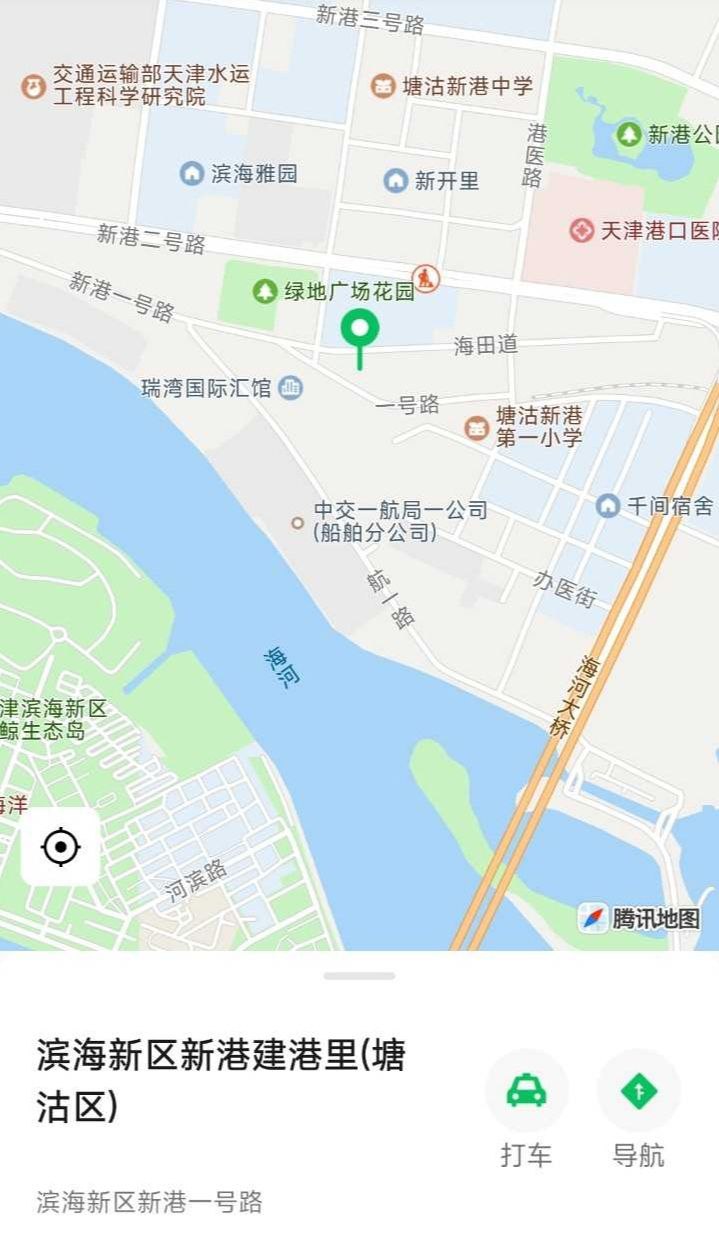Viewport: 719px width, 1234px height.
Task: Tap the green location pin marker
Action: [x=360, y=329]
